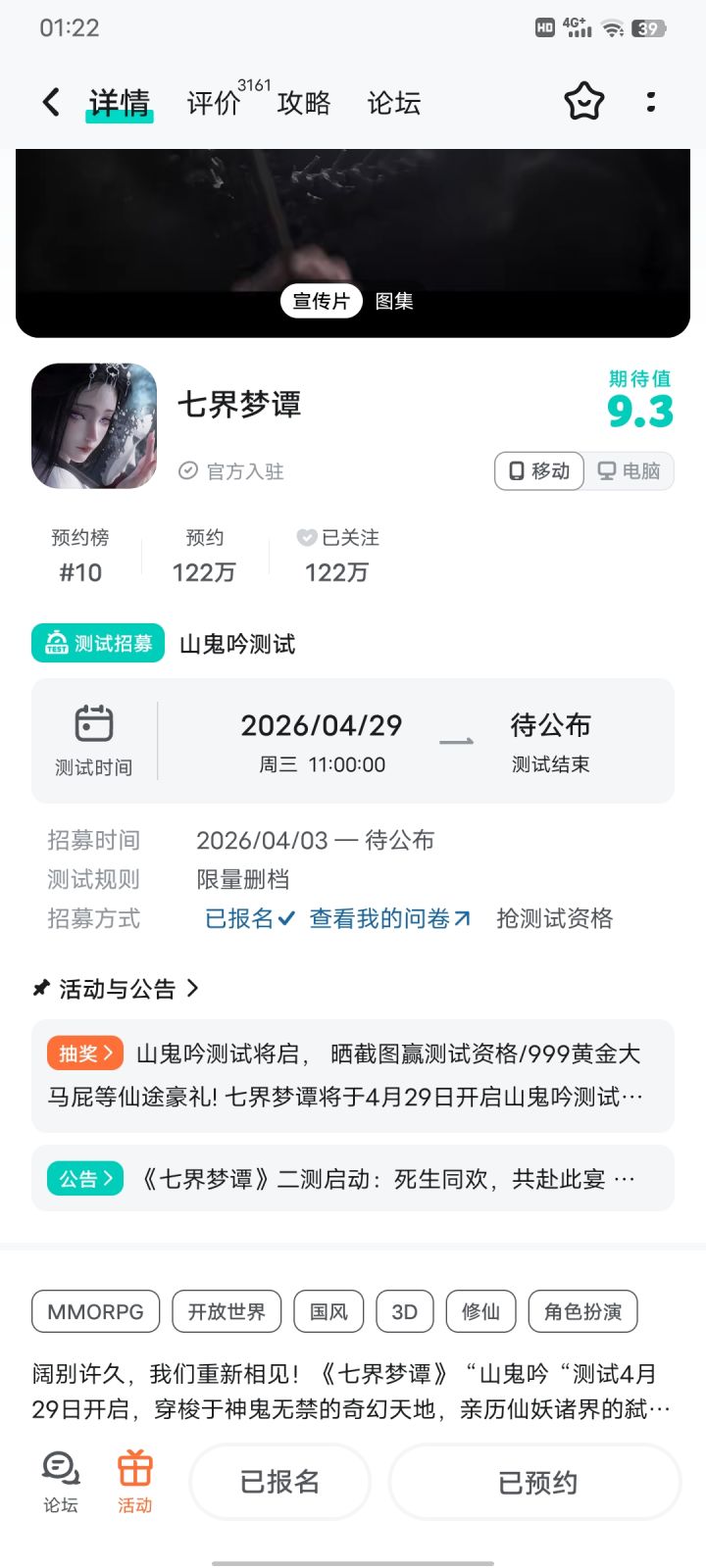Open the 攻略 tab

(x=304, y=103)
